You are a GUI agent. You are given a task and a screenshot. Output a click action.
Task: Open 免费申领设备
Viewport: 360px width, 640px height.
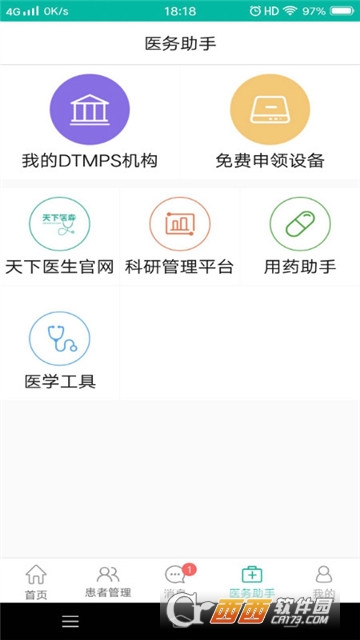pyautogui.click(x=270, y=122)
